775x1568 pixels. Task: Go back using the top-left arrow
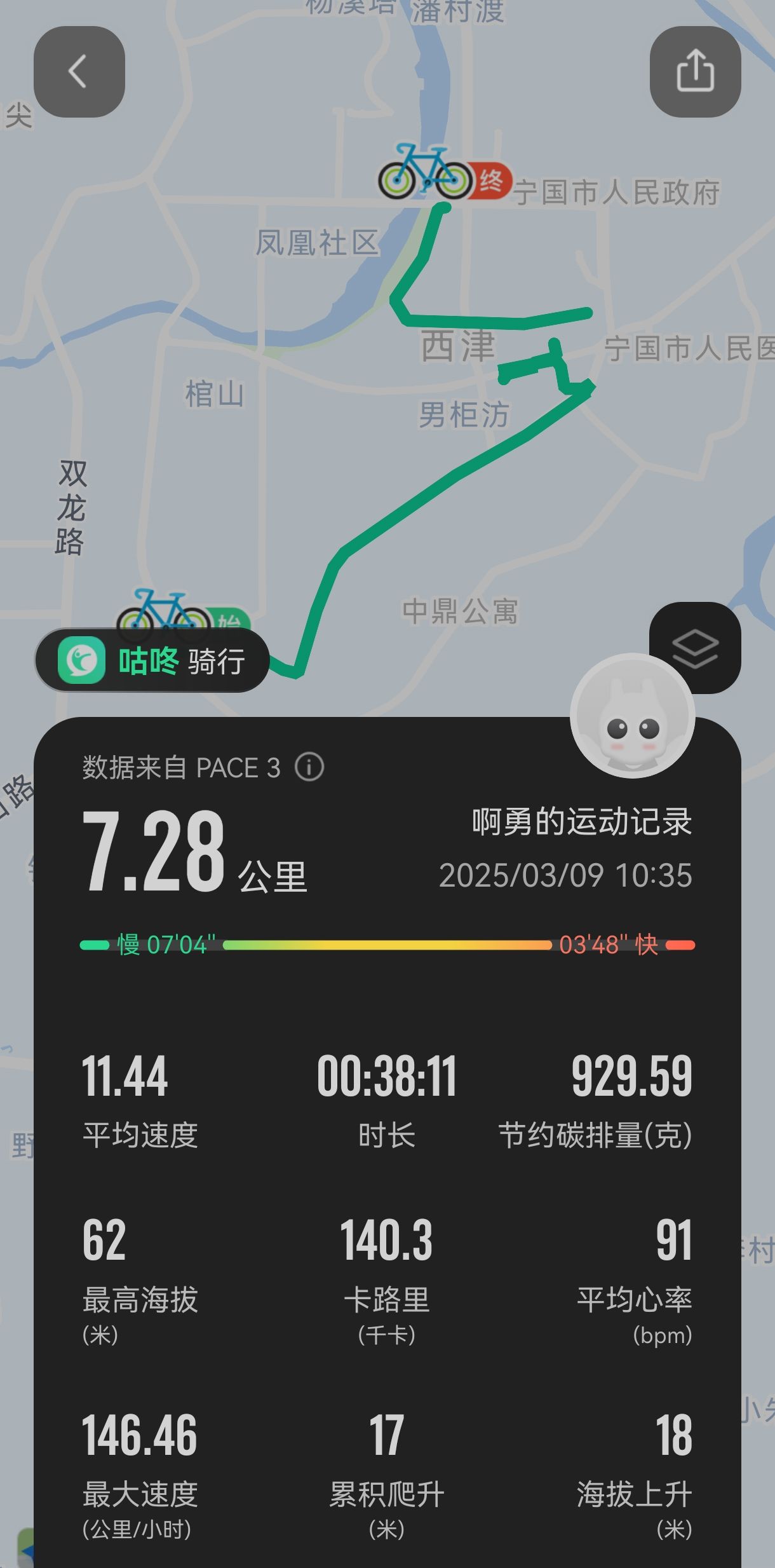(79, 71)
